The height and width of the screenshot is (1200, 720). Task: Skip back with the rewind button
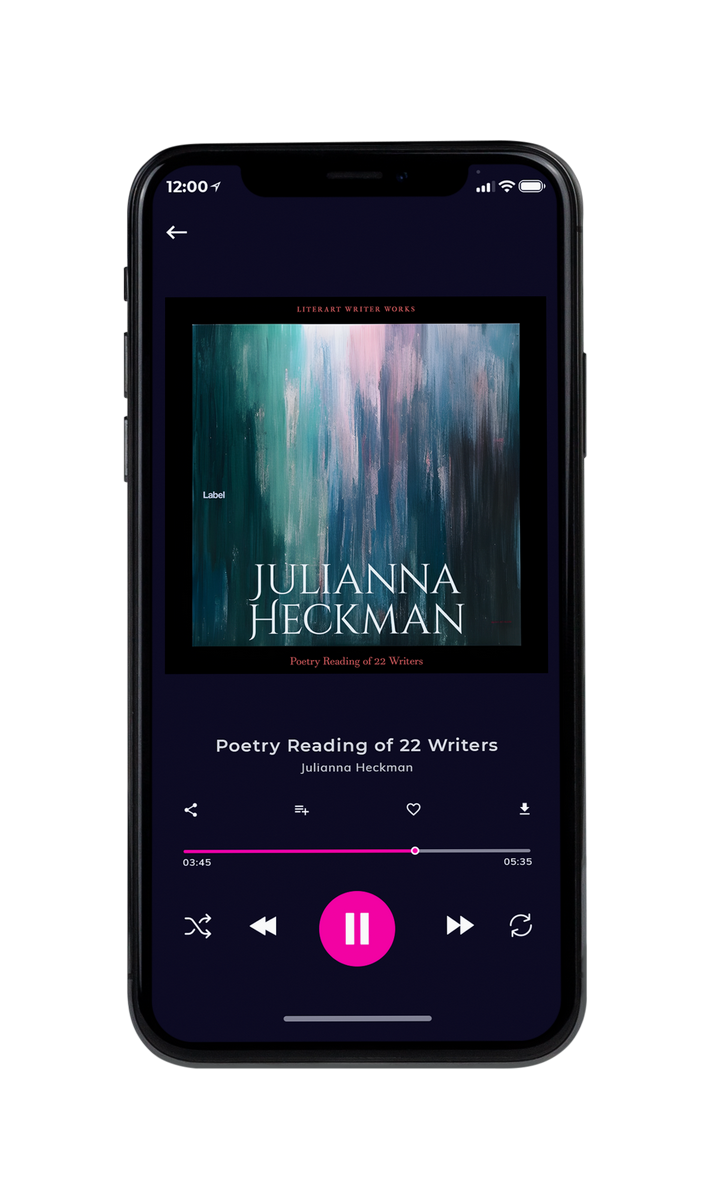[263, 927]
